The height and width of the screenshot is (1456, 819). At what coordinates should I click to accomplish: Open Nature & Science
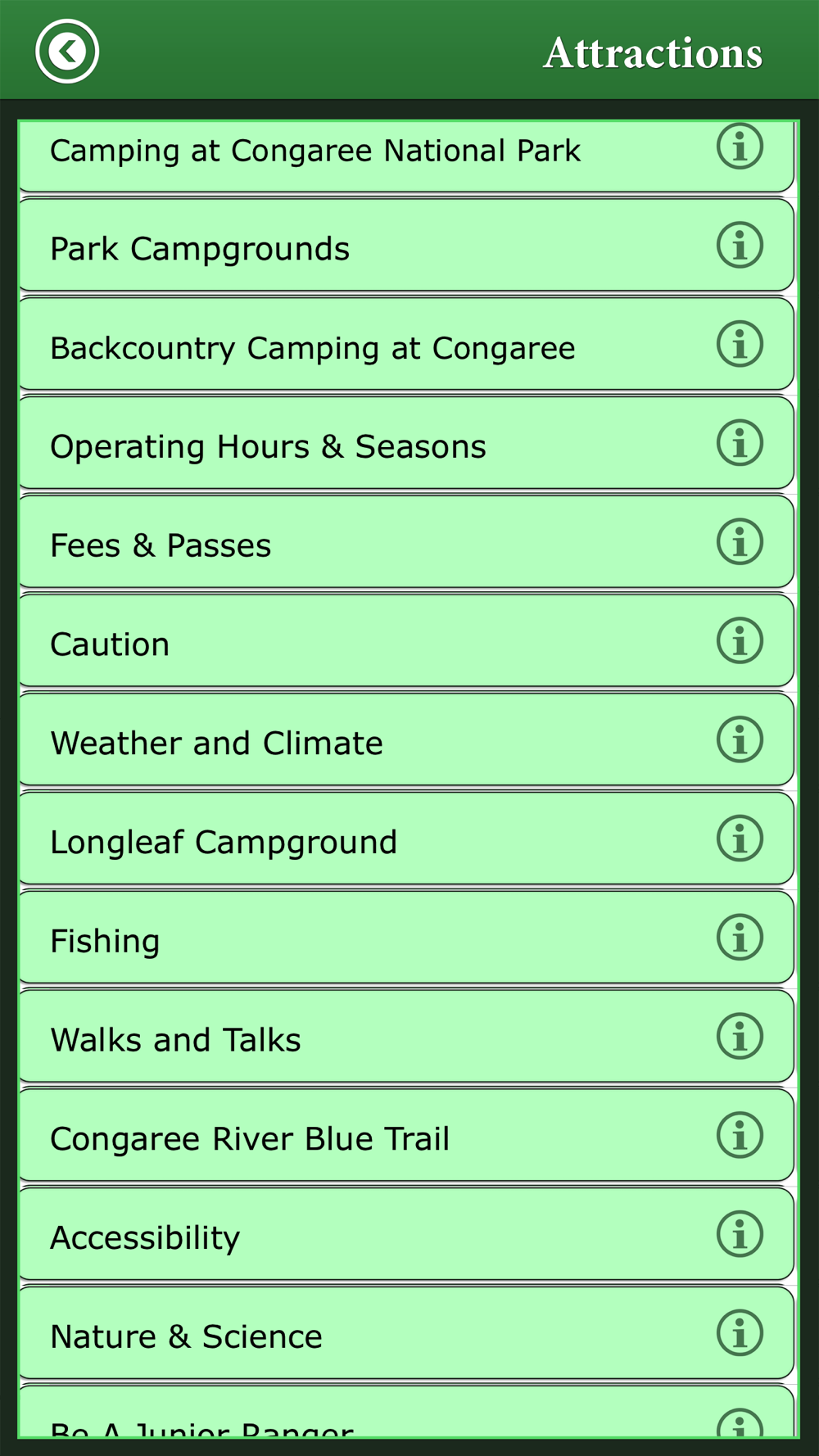(x=406, y=1333)
